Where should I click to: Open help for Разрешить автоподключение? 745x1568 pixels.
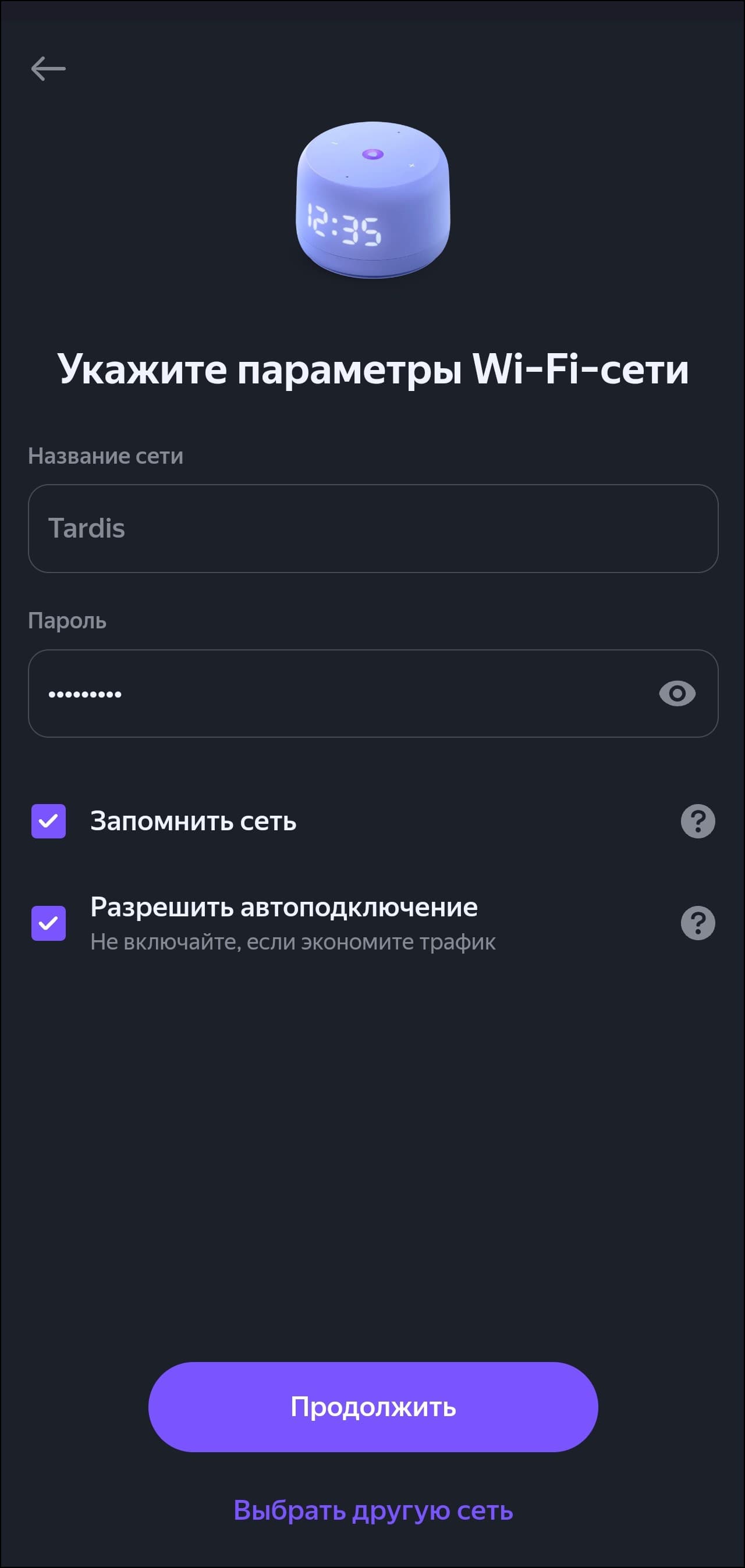point(697,923)
